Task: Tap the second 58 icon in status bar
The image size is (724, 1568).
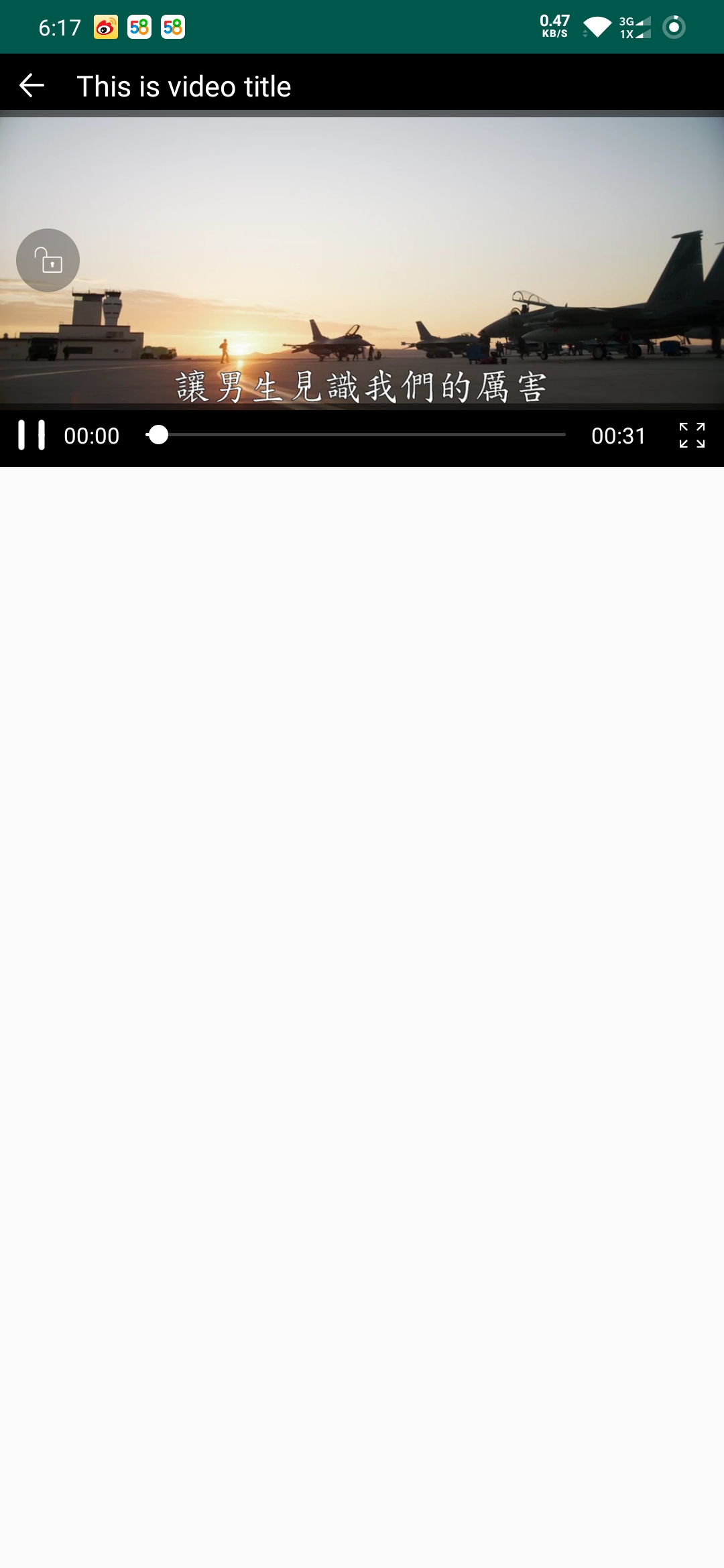Action: (172, 27)
